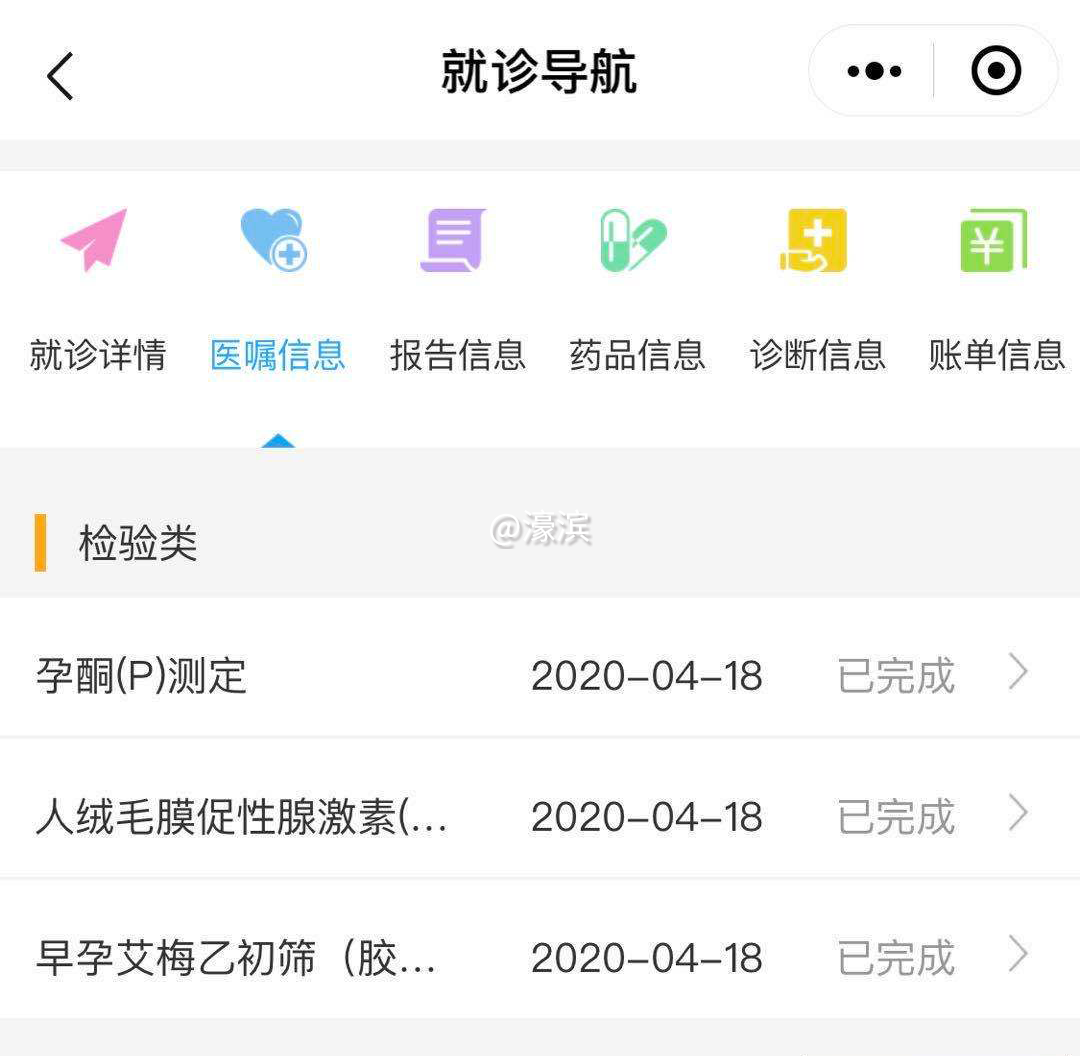The height and width of the screenshot is (1056, 1080).
Task: Open the mini program overflow menu
Action: pyautogui.click(x=874, y=71)
